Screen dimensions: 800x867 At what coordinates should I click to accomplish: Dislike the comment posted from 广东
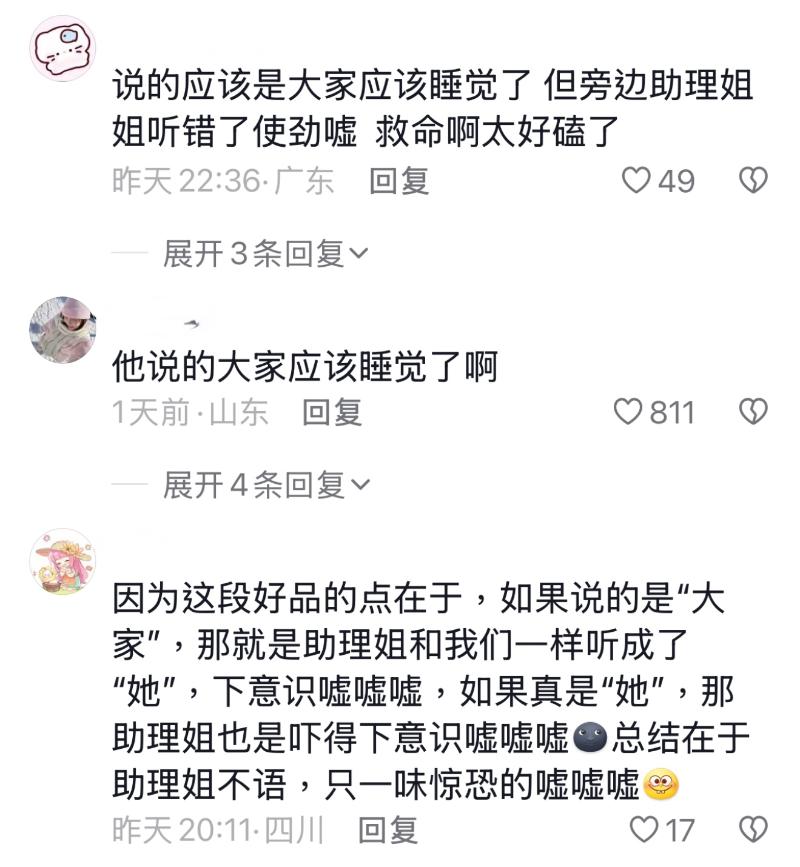[x=752, y=181]
